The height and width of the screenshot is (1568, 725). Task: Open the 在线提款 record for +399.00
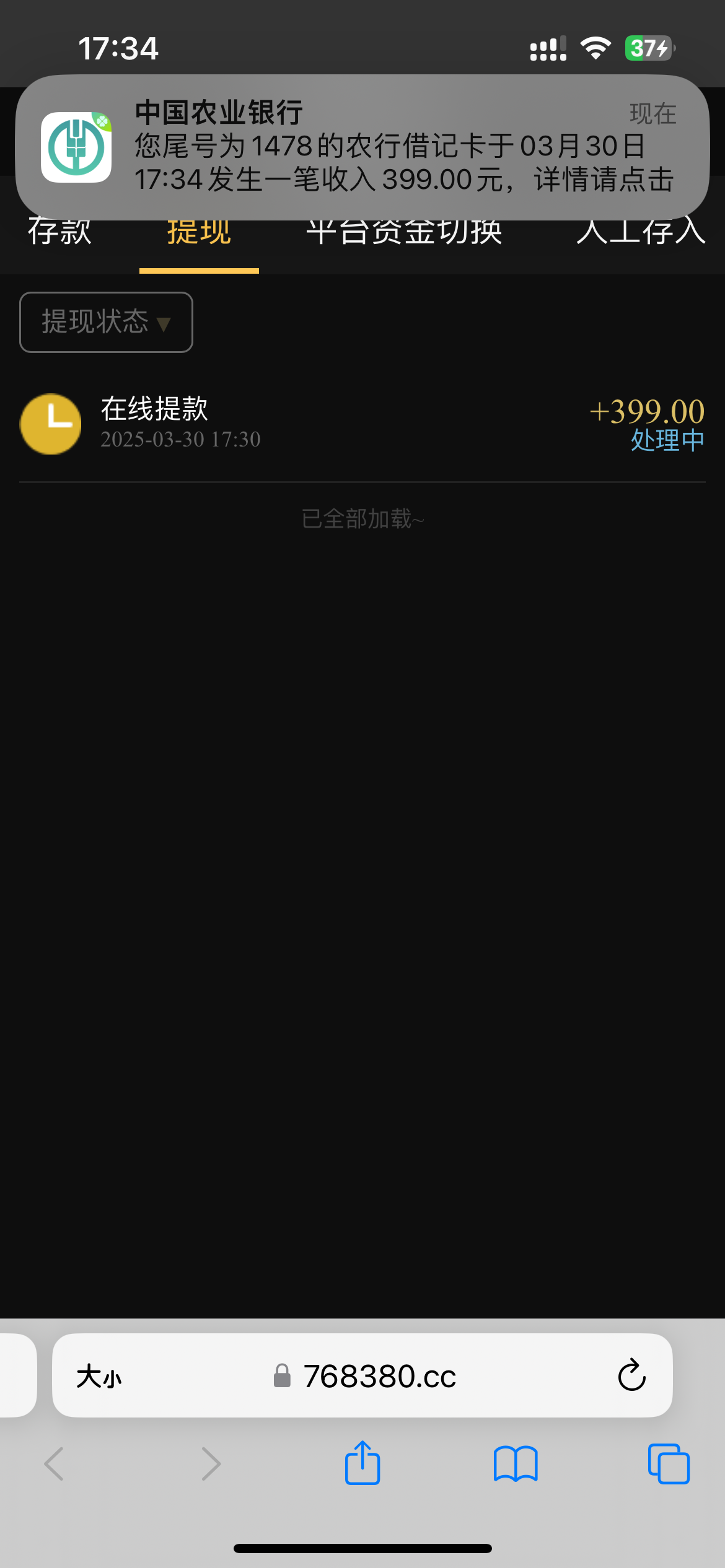click(x=362, y=424)
